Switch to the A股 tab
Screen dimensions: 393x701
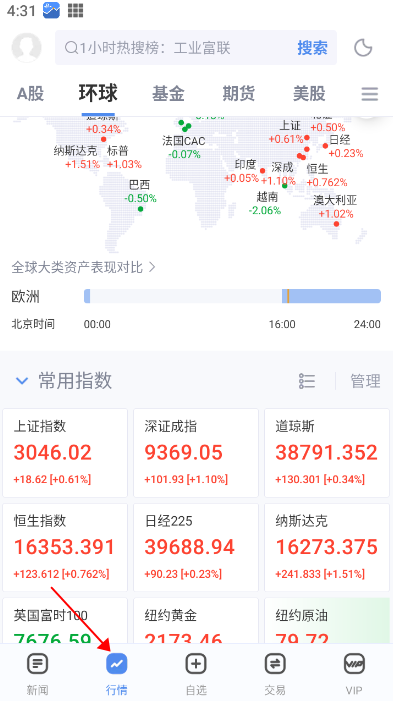tap(30, 94)
